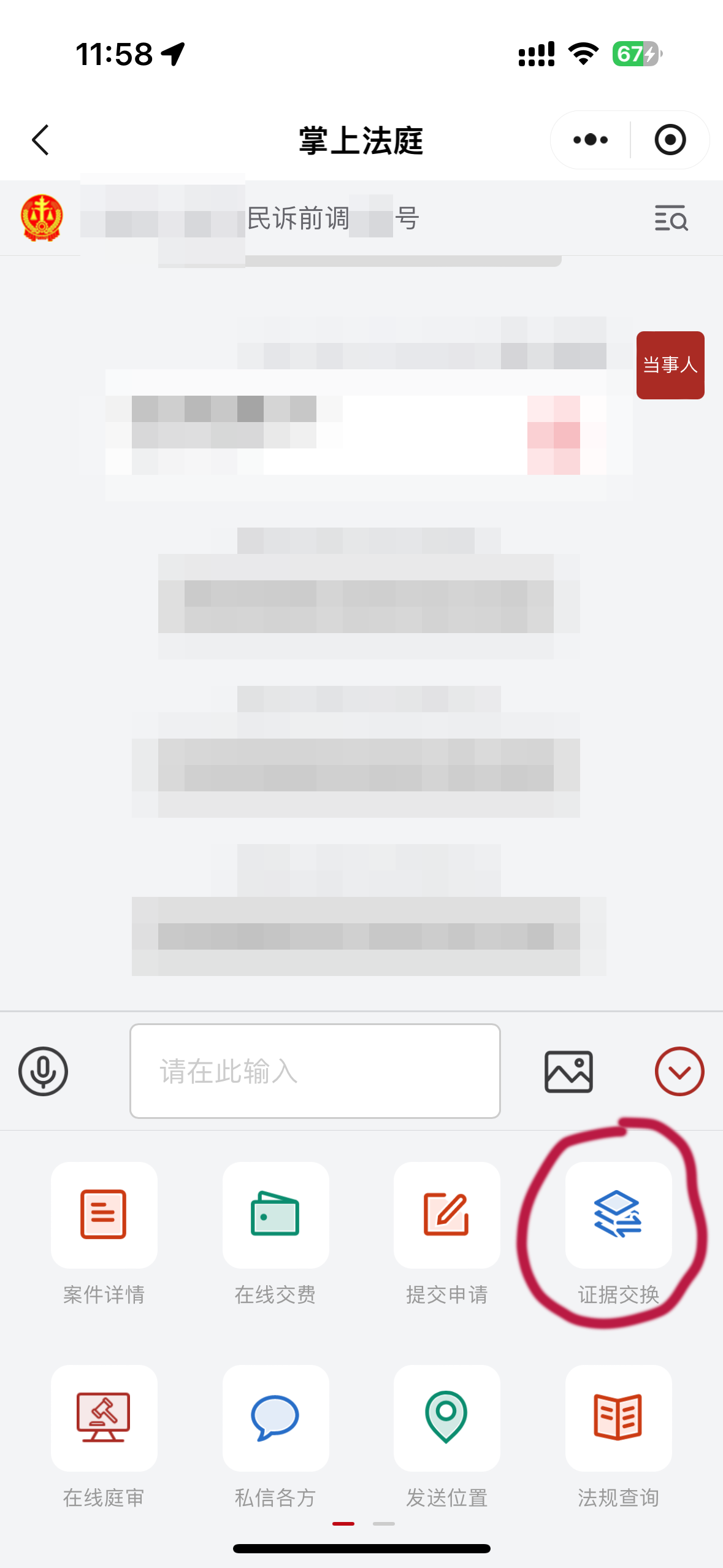Open the case list search icon
The width and height of the screenshot is (723, 1568).
coord(671,218)
